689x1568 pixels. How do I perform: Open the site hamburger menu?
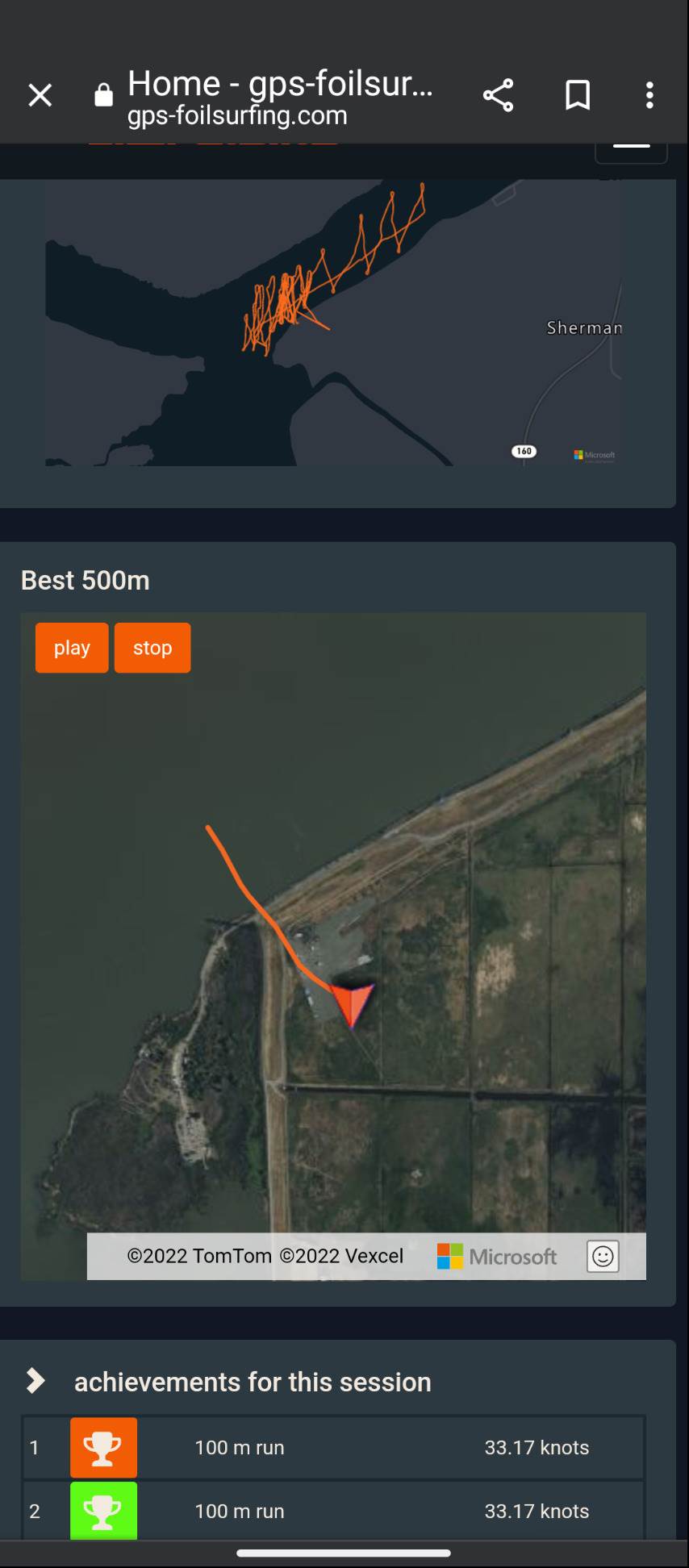tap(631, 150)
